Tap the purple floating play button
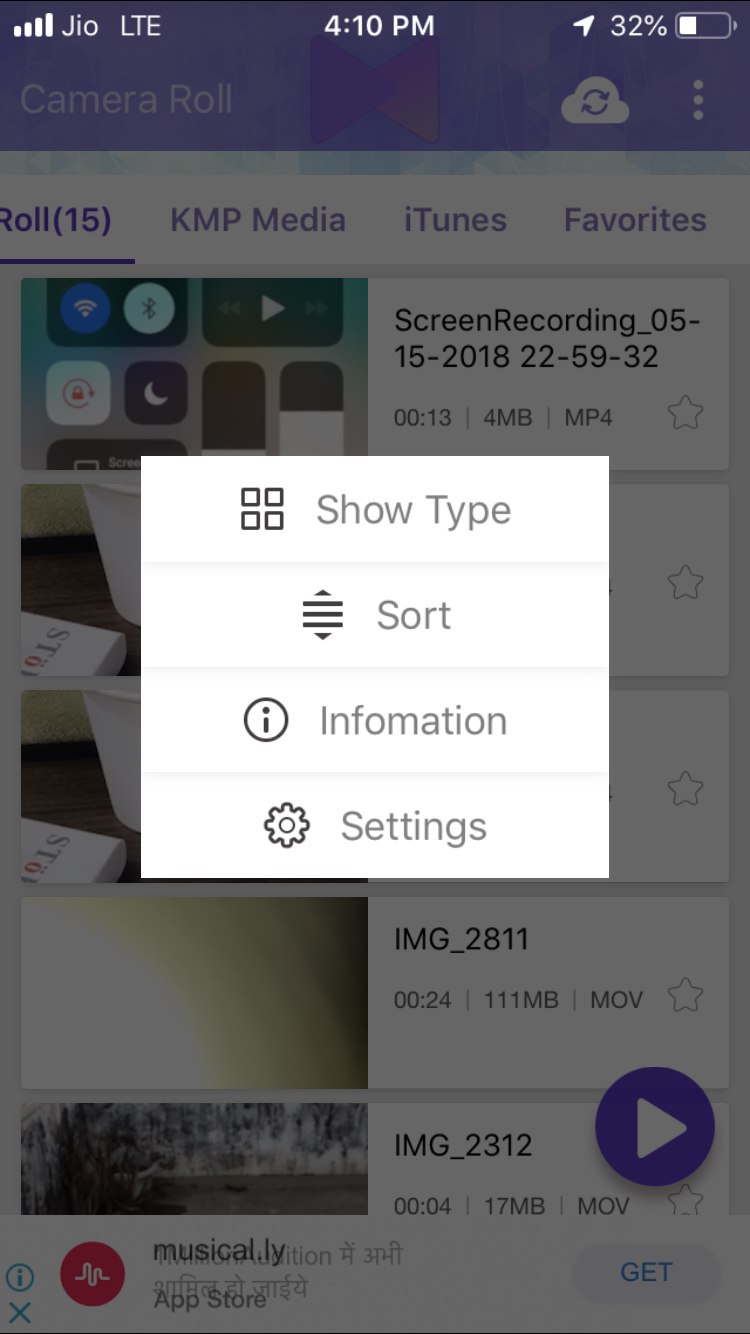Screen dimensions: 750x1334 pos(655,1127)
